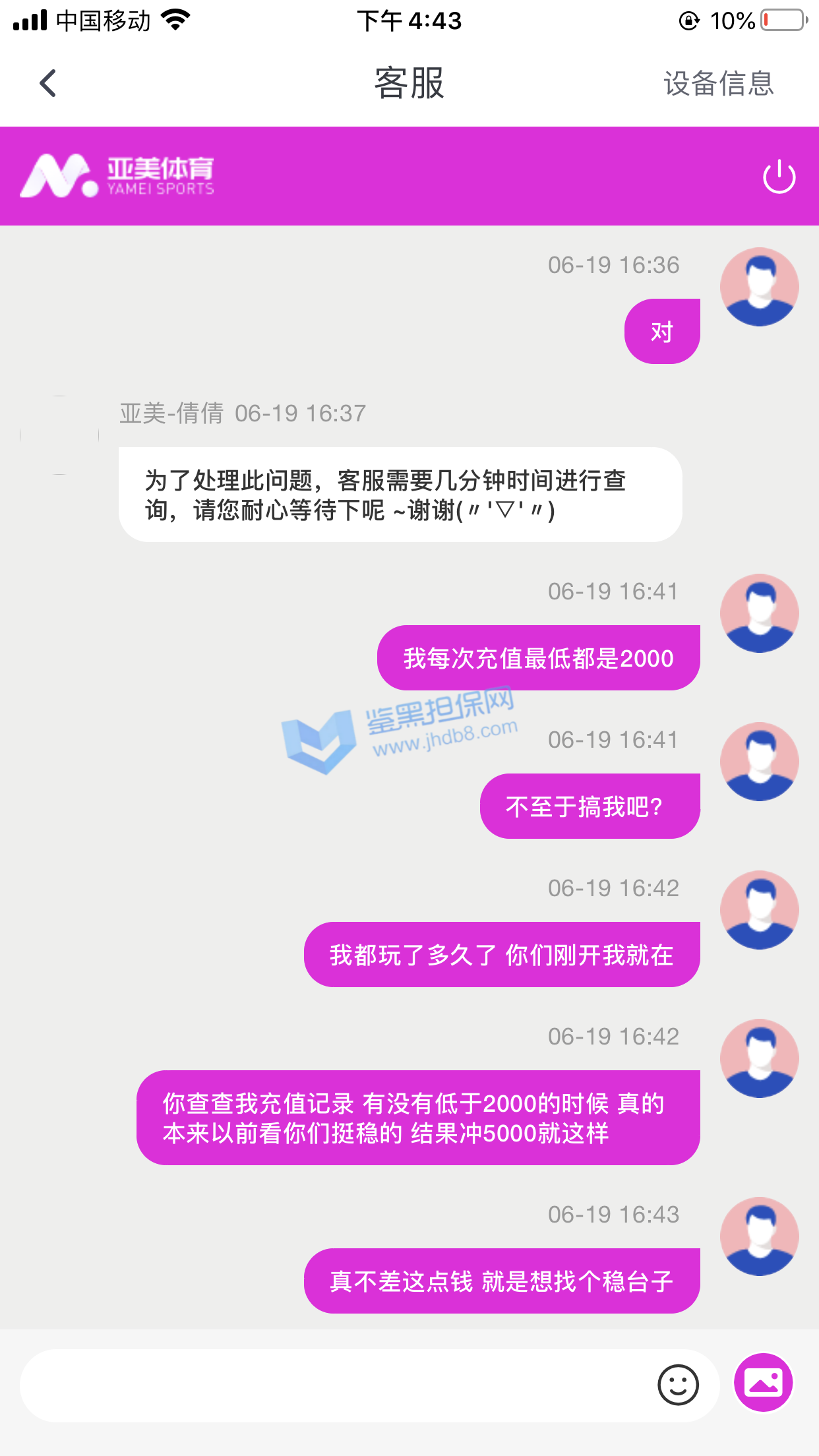Open the emoji picker

(x=678, y=1385)
